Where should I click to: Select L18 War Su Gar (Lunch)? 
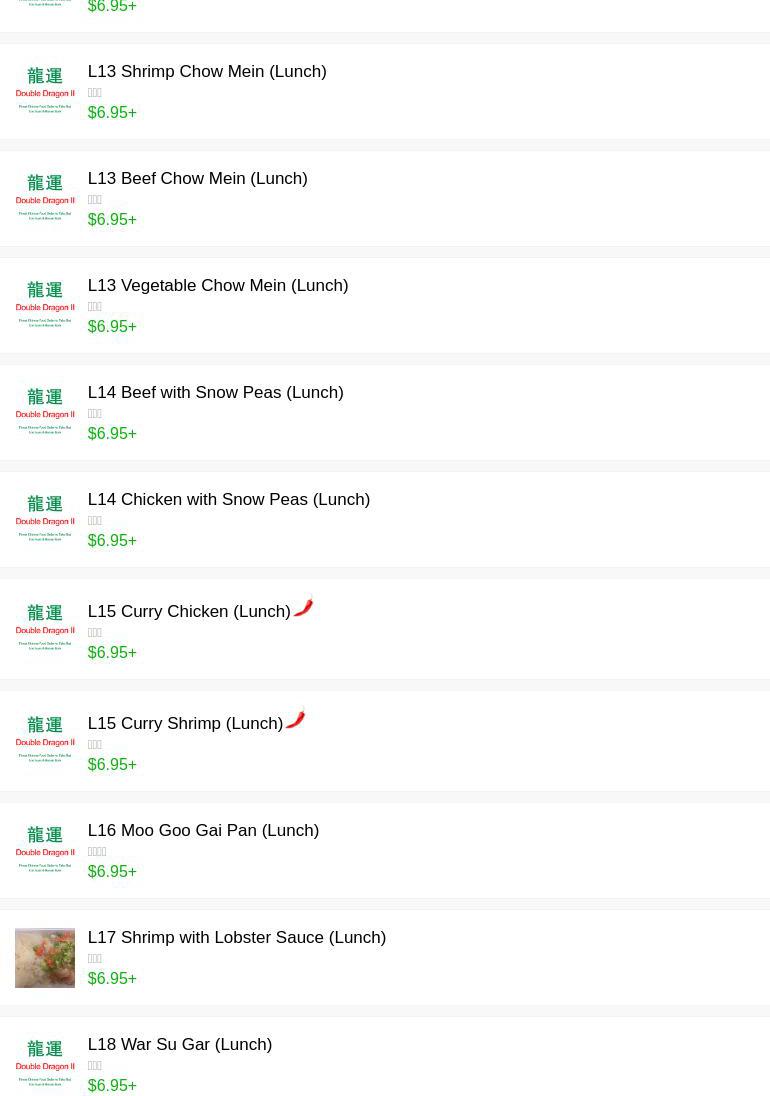pyautogui.click(x=179, y=1045)
